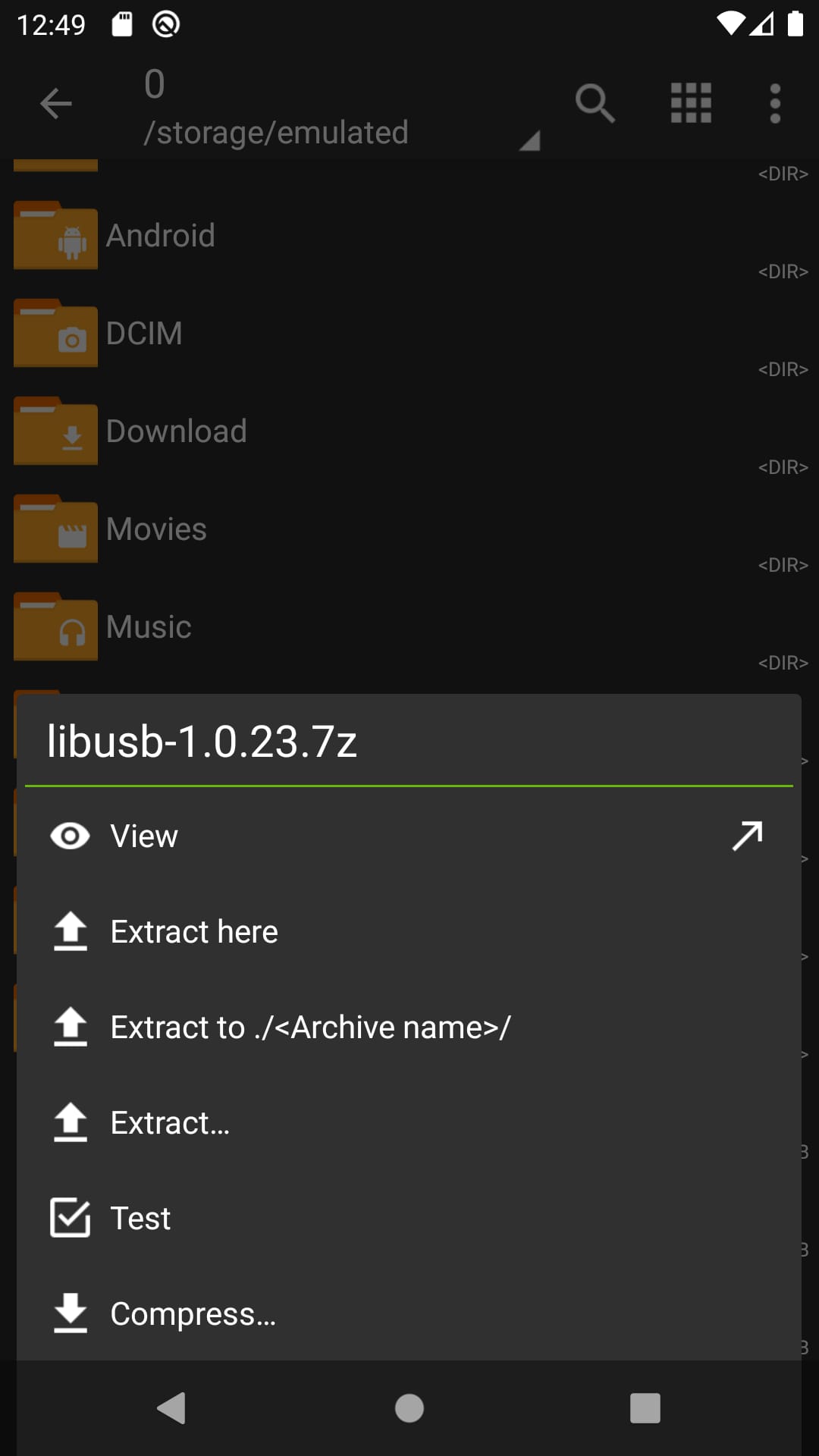The image size is (819, 1456).
Task: Open the DCIM folder
Action: pos(146,333)
